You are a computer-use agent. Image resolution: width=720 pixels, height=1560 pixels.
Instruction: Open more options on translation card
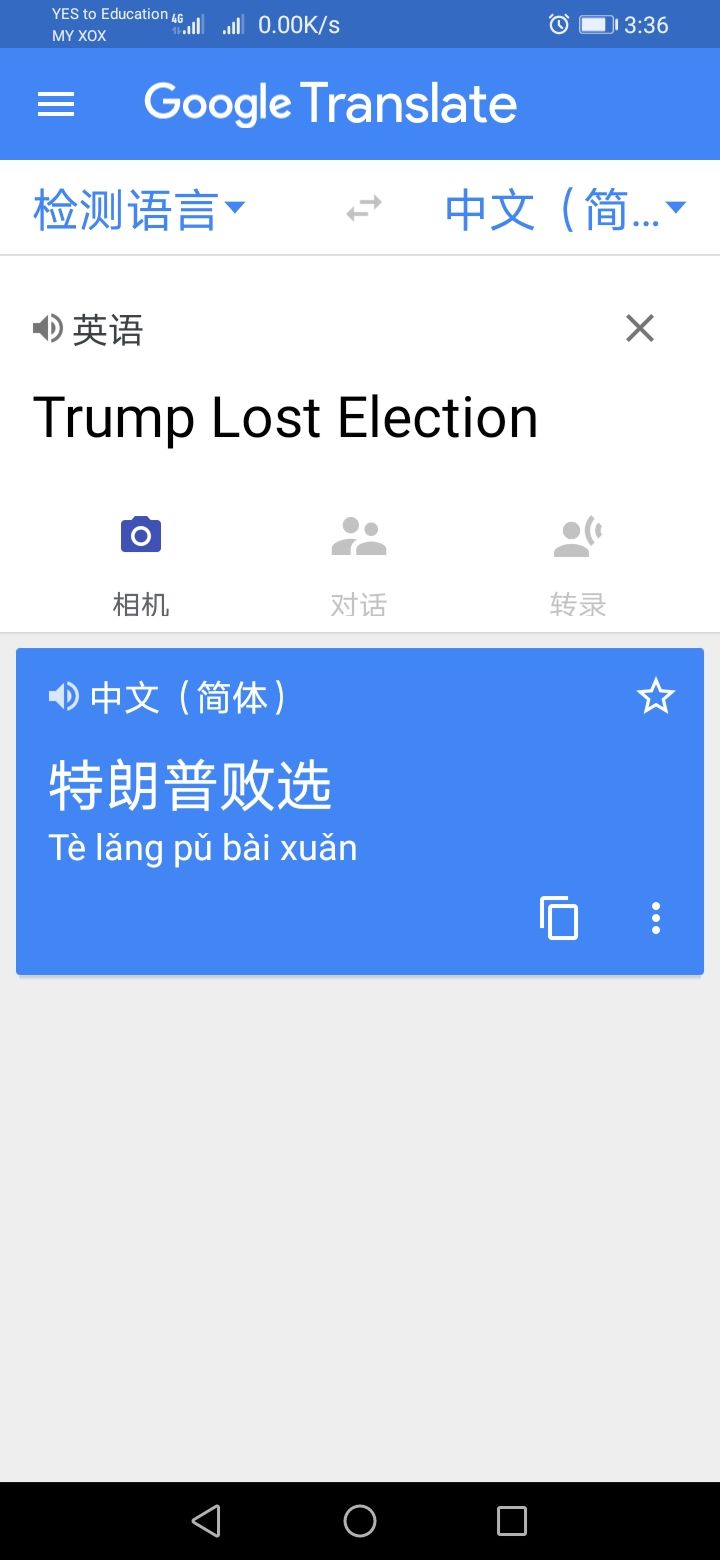[x=656, y=918]
